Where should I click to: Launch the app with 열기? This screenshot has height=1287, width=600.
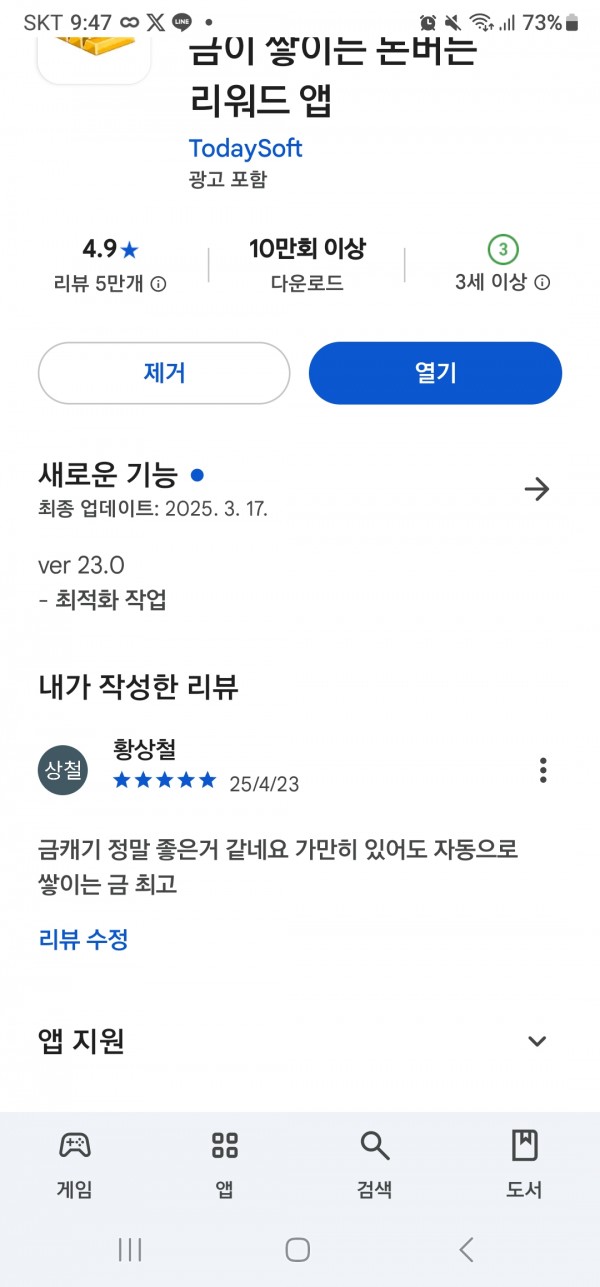(435, 373)
